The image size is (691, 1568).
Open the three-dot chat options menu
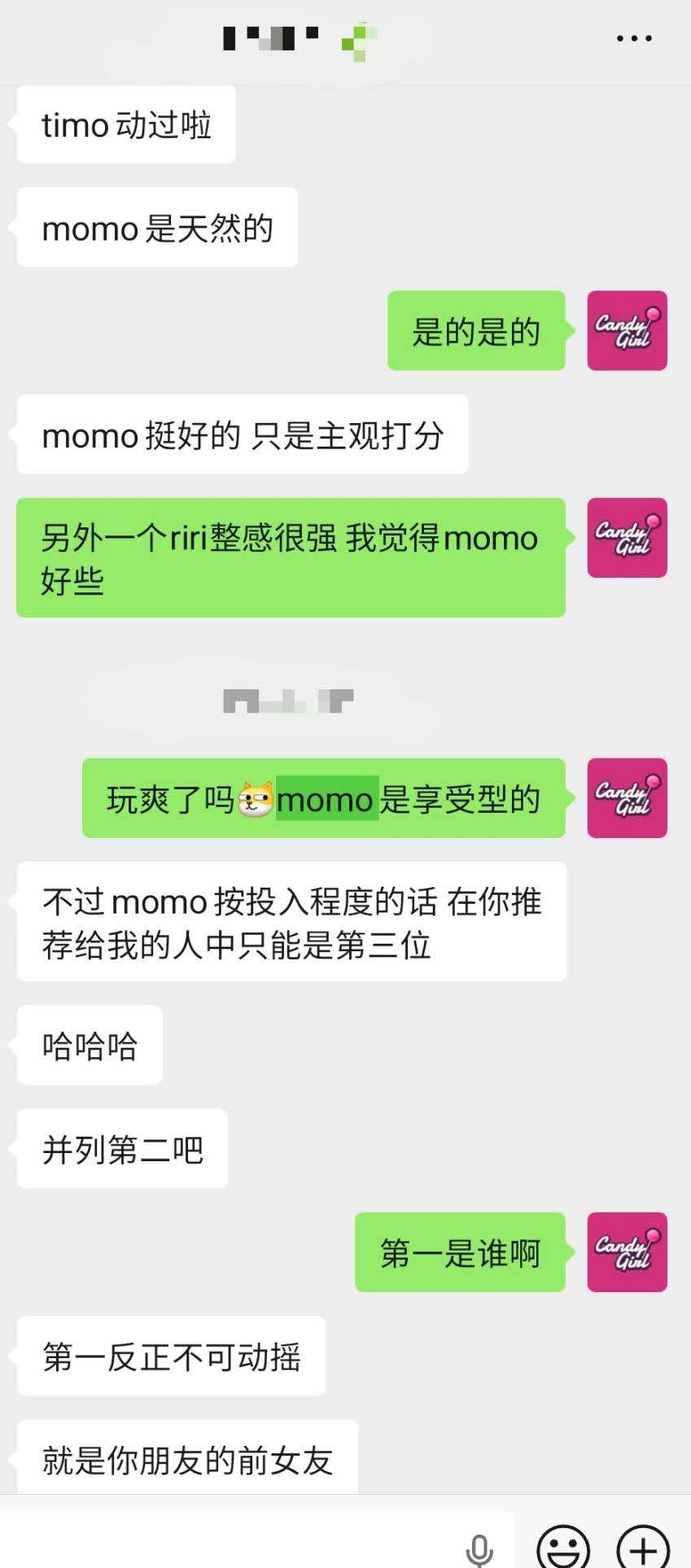(x=634, y=38)
